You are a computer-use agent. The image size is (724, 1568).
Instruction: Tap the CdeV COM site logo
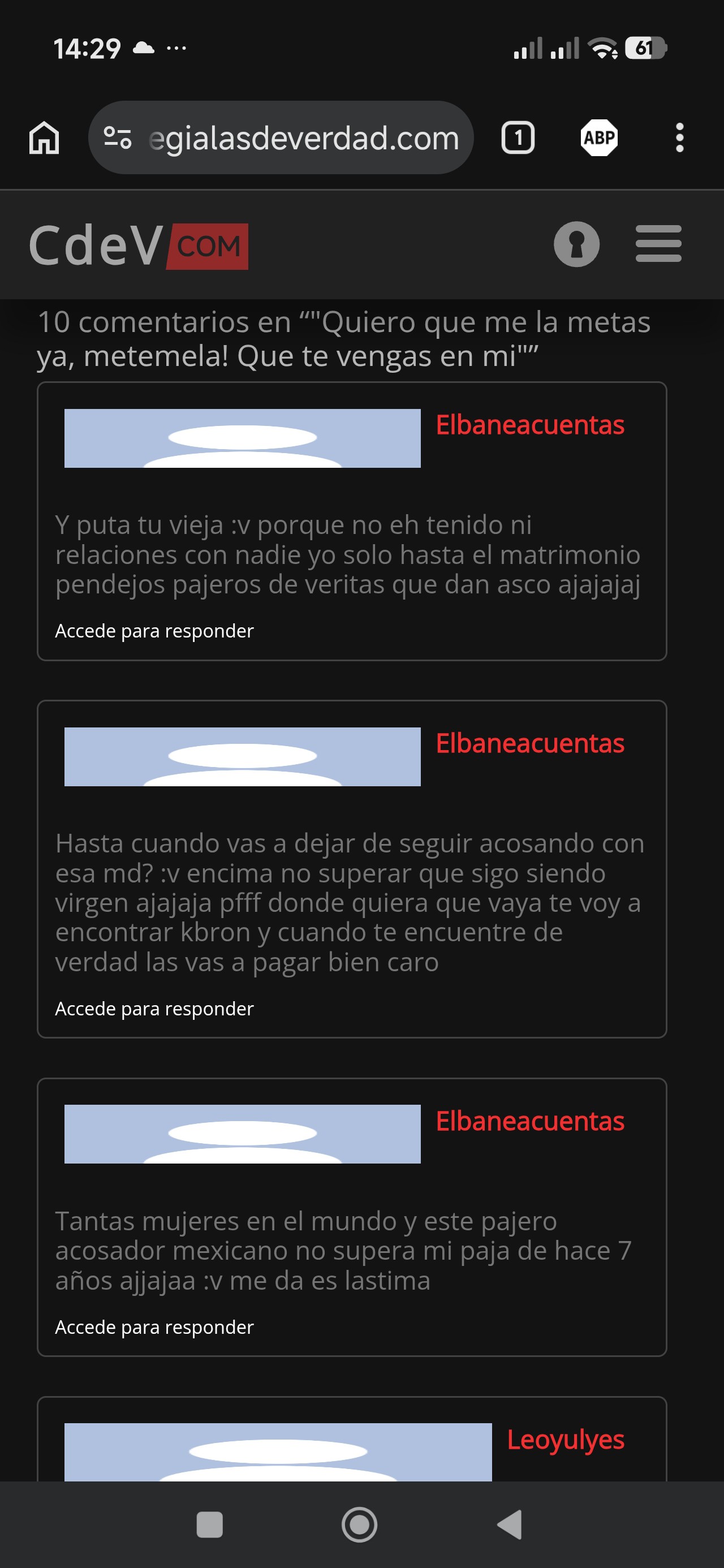click(x=139, y=245)
